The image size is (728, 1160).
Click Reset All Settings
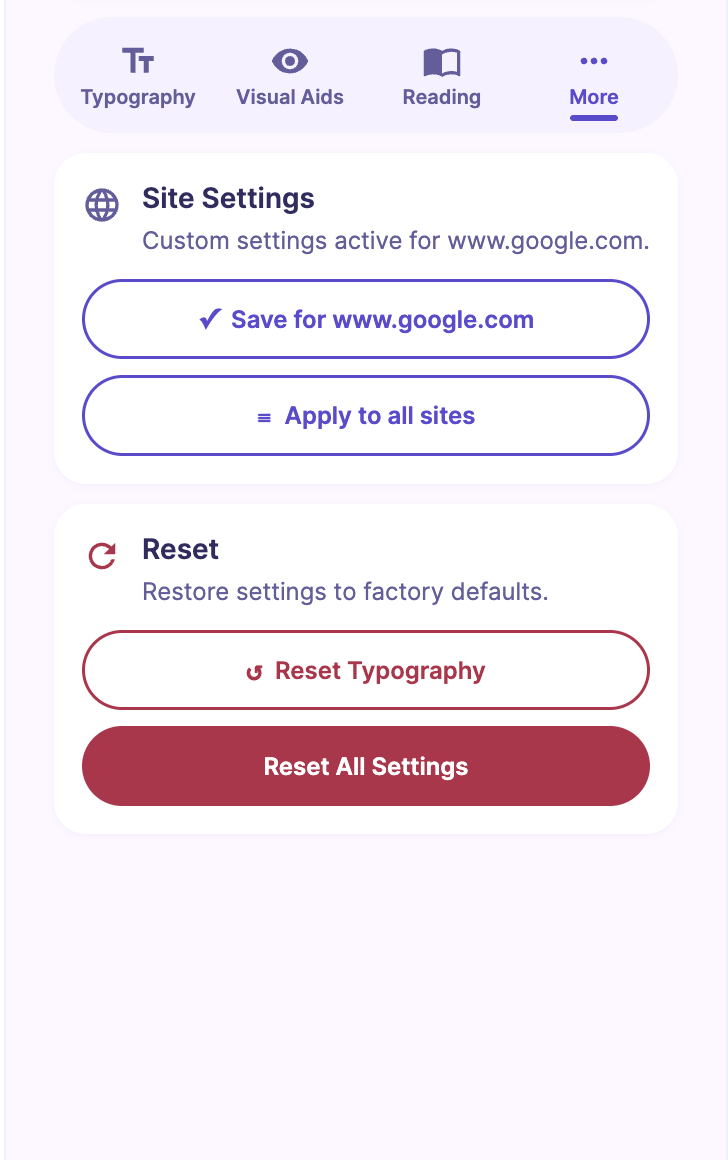(x=366, y=766)
